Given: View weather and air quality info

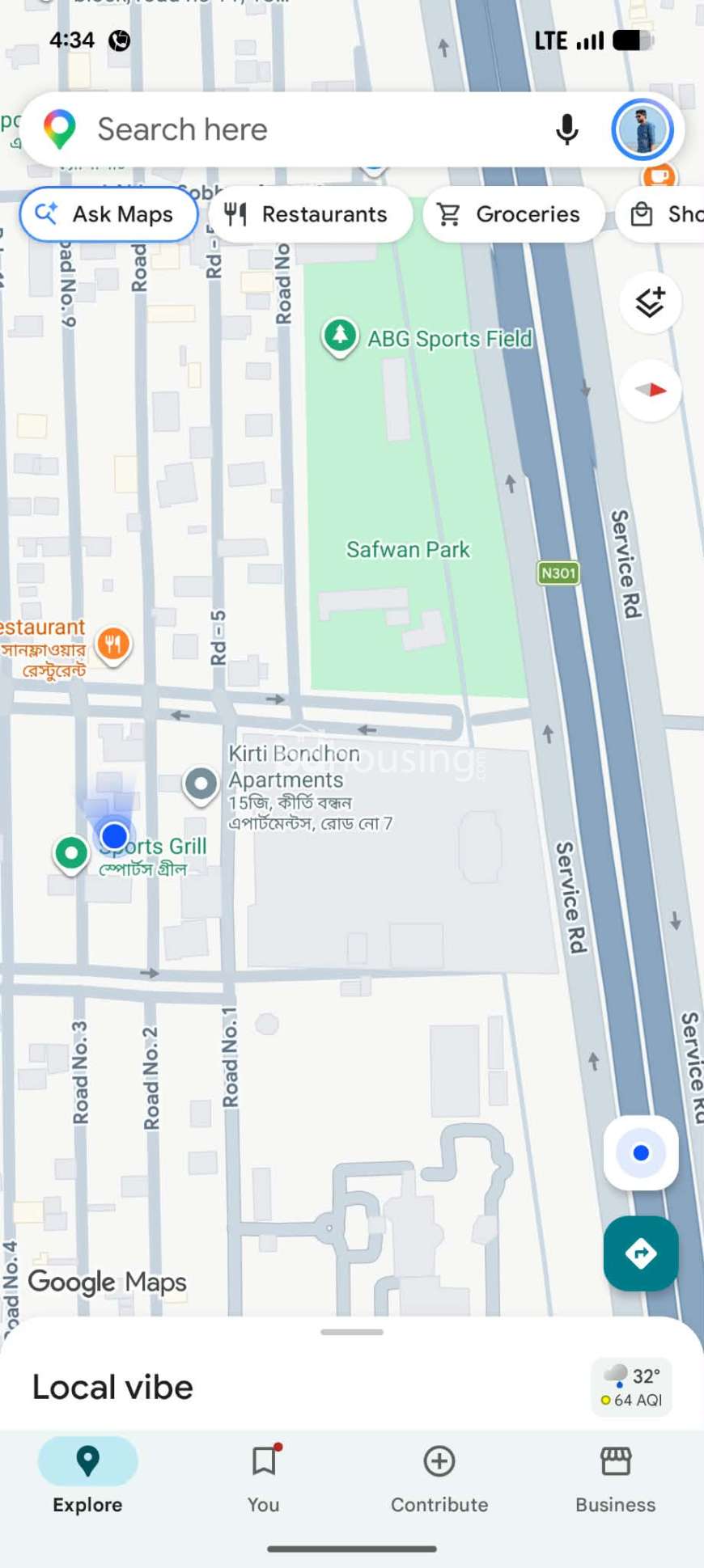Looking at the screenshot, I should click(x=632, y=1387).
